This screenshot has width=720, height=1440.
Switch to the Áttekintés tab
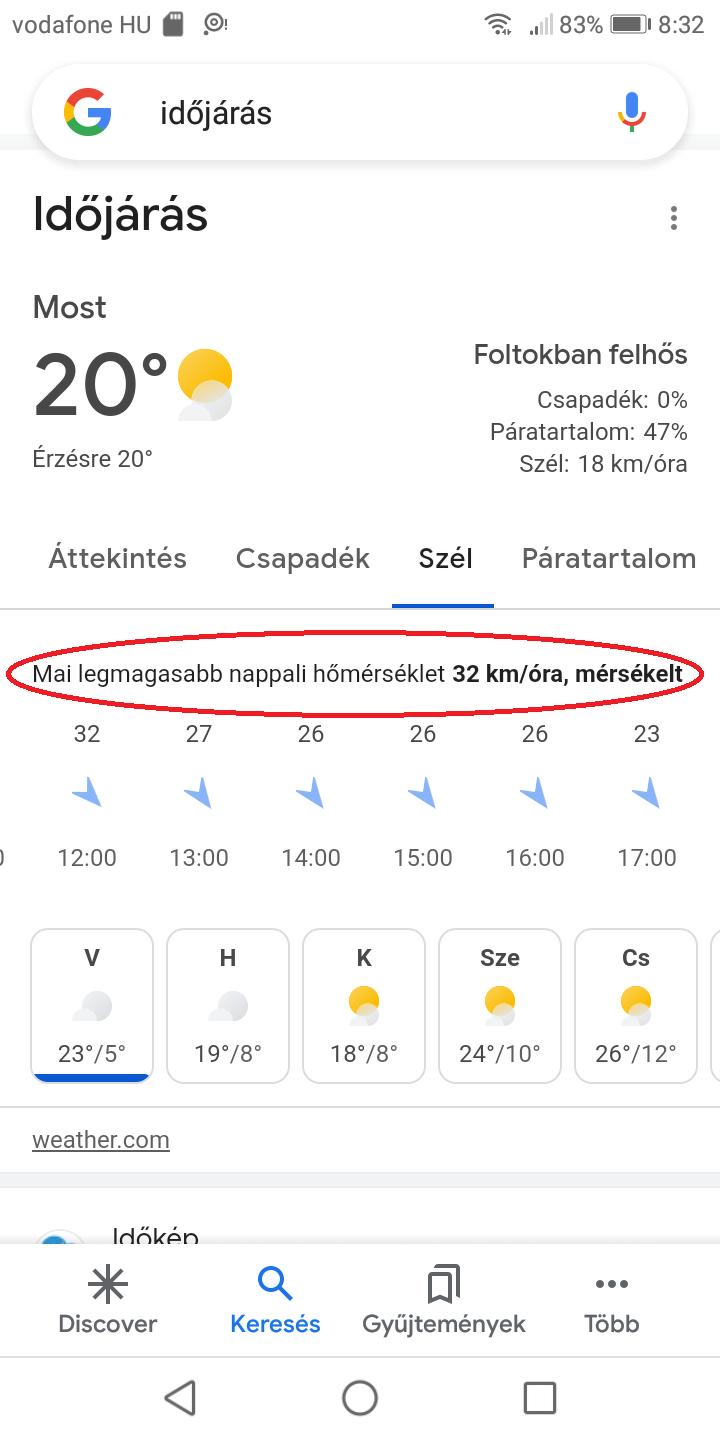coord(117,558)
